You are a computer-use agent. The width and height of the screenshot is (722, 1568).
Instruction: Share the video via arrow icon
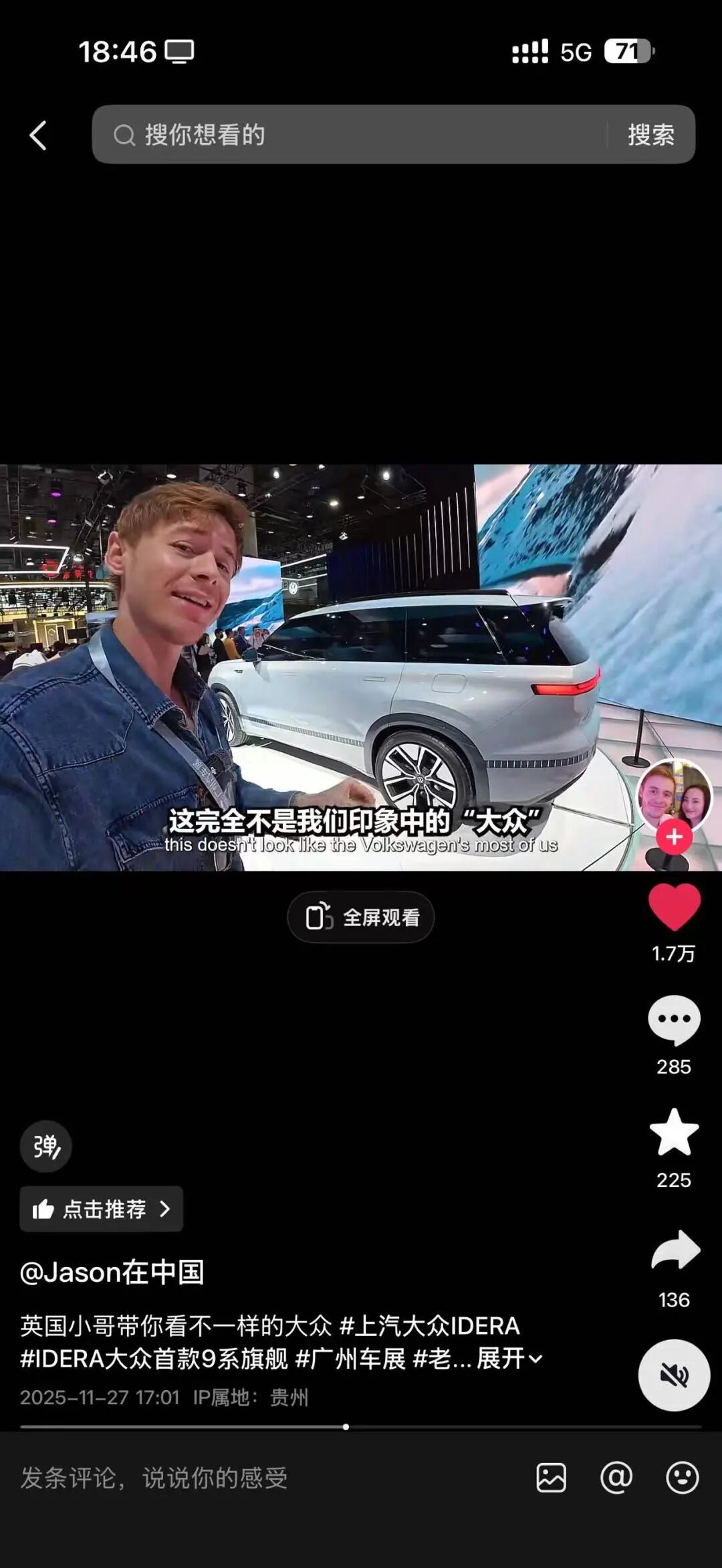[675, 1250]
